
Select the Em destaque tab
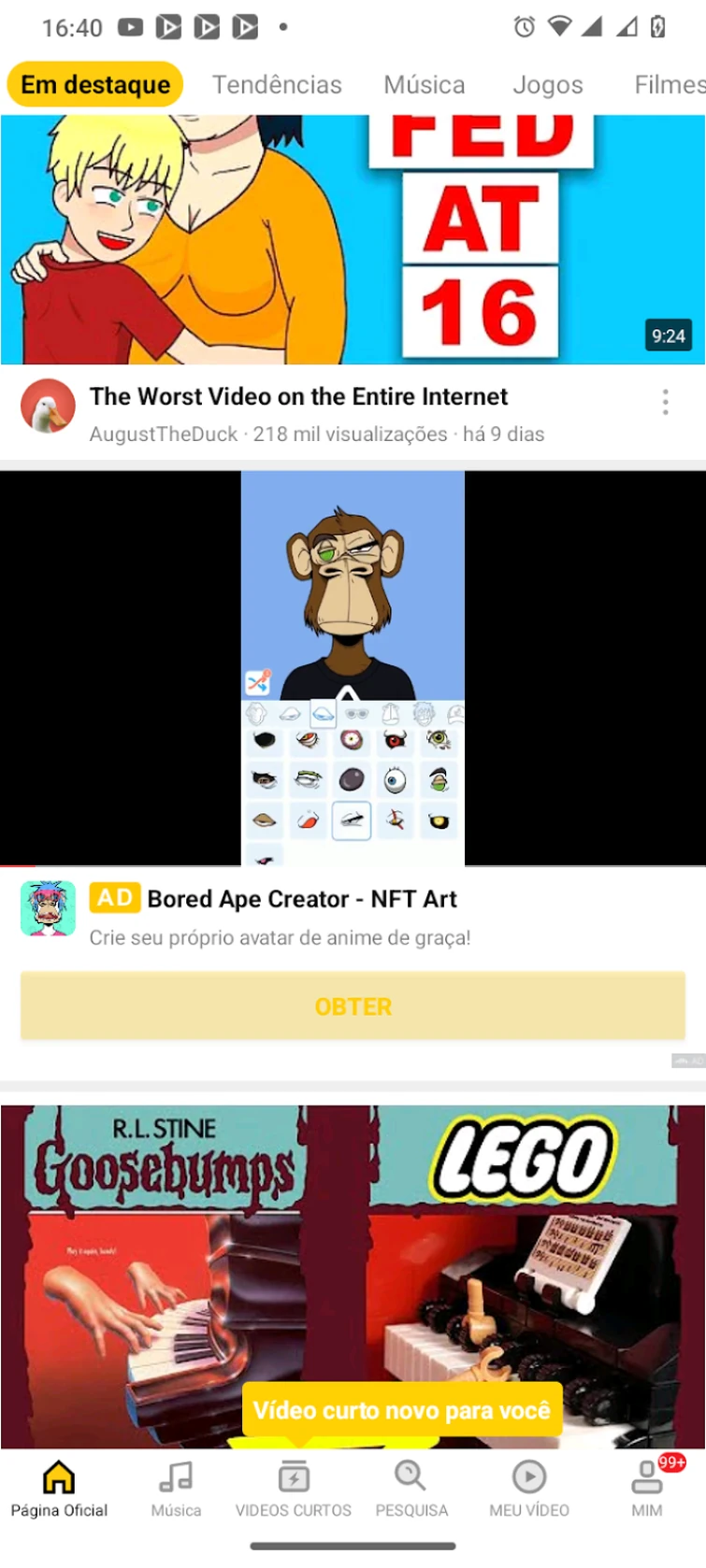pyautogui.click(x=95, y=85)
